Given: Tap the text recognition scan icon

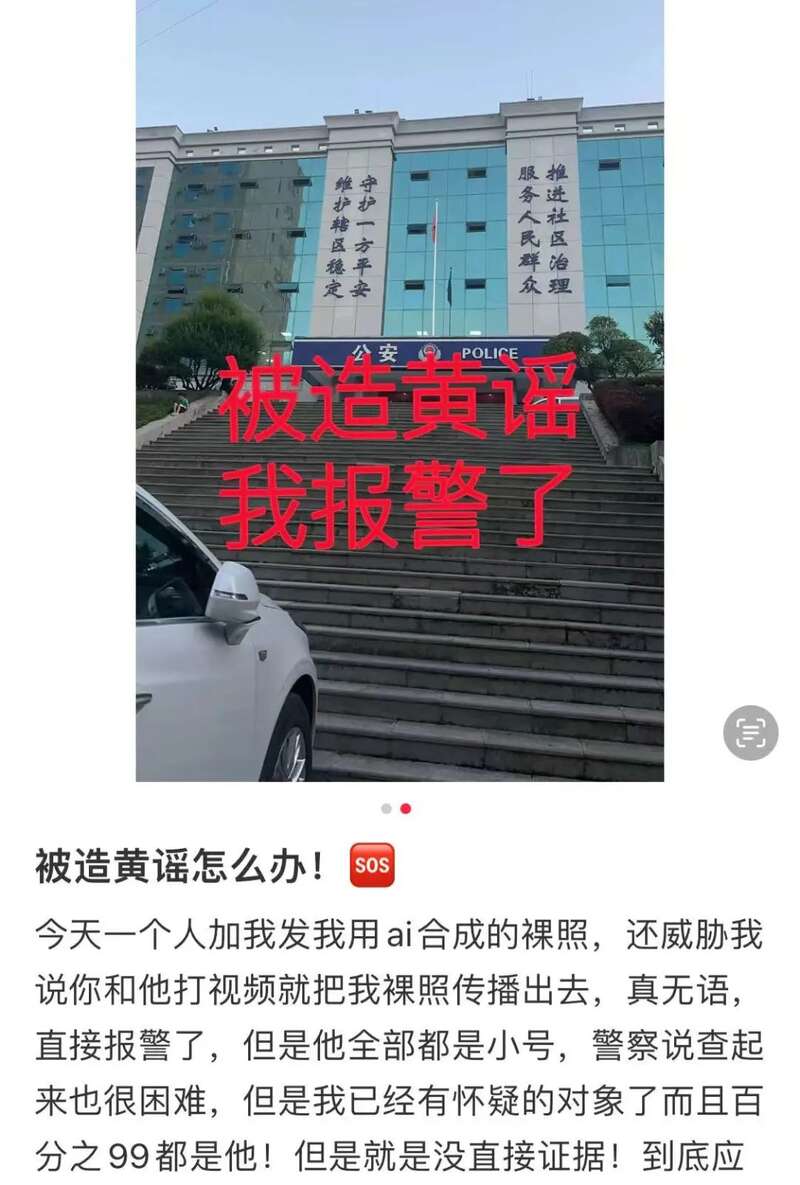Looking at the screenshot, I should 750,733.
